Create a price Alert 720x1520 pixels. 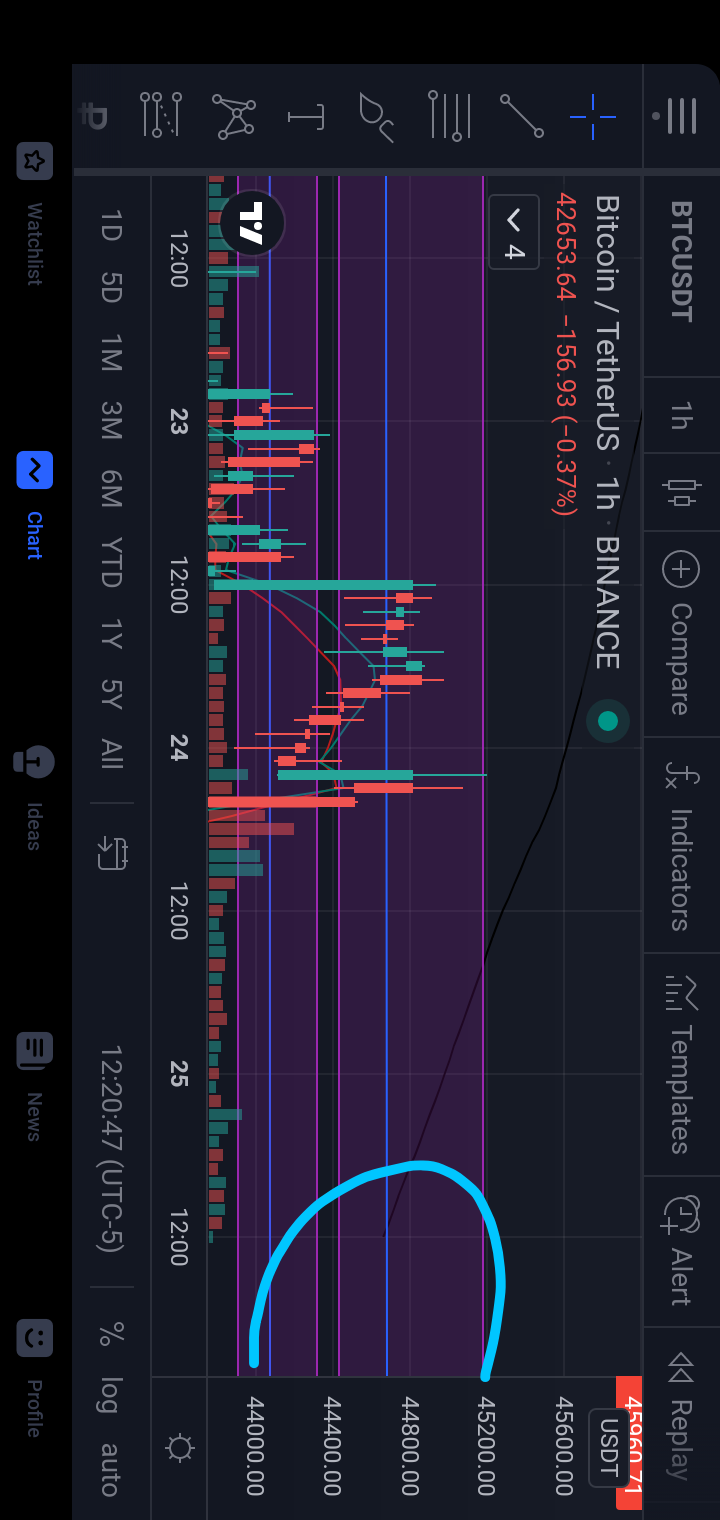pyautogui.click(x=680, y=1251)
